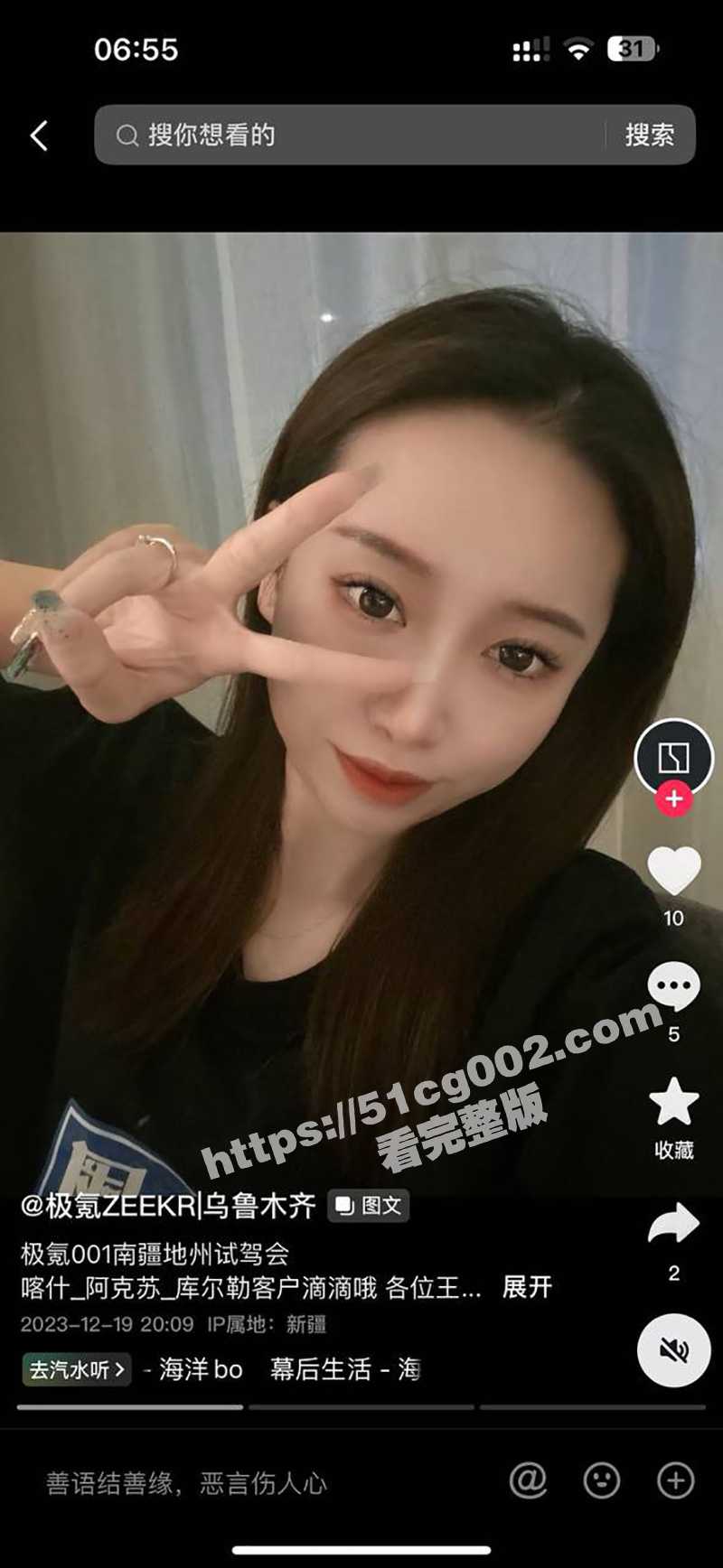Add post to favorites via 收藏 star
723x1568 pixels.
[674, 1104]
